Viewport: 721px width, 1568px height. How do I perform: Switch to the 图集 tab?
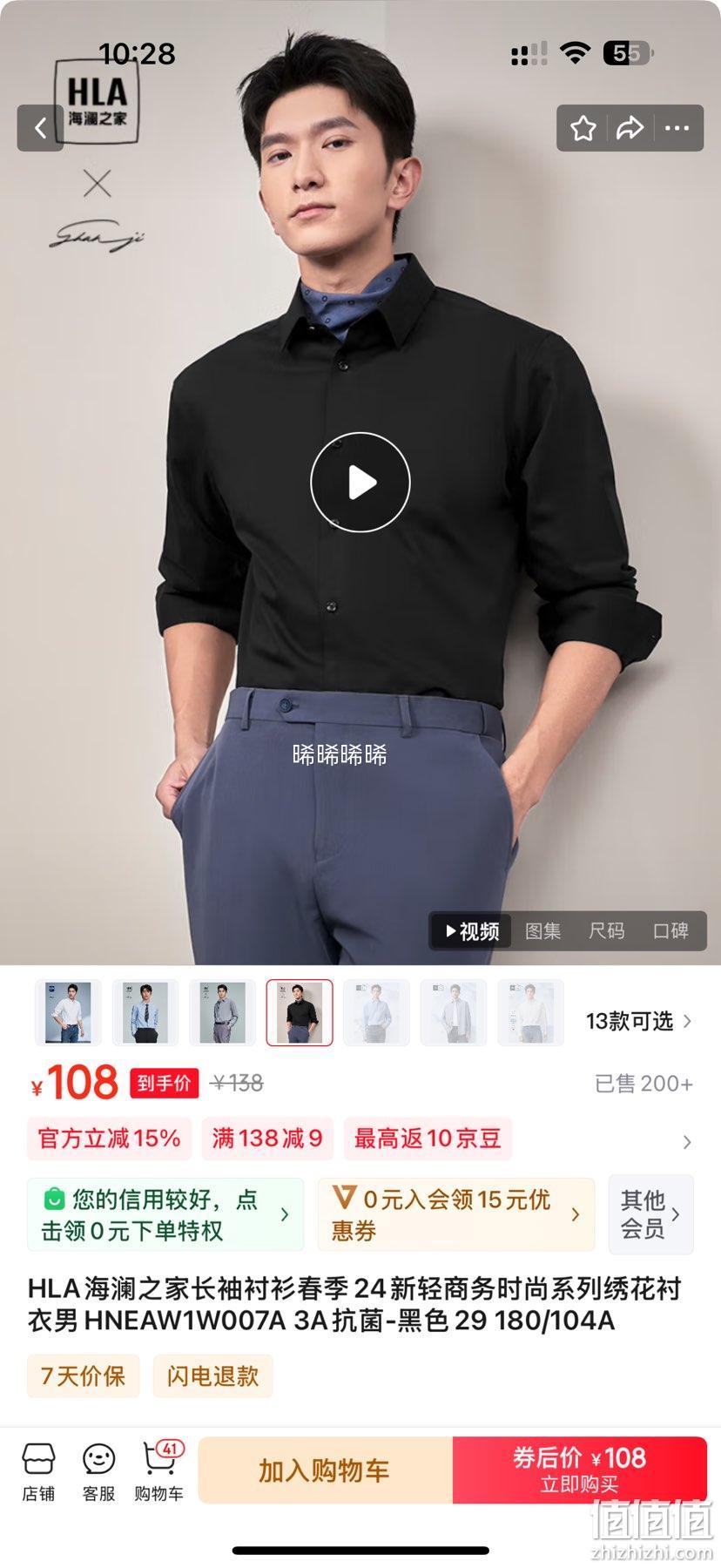tap(542, 931)
